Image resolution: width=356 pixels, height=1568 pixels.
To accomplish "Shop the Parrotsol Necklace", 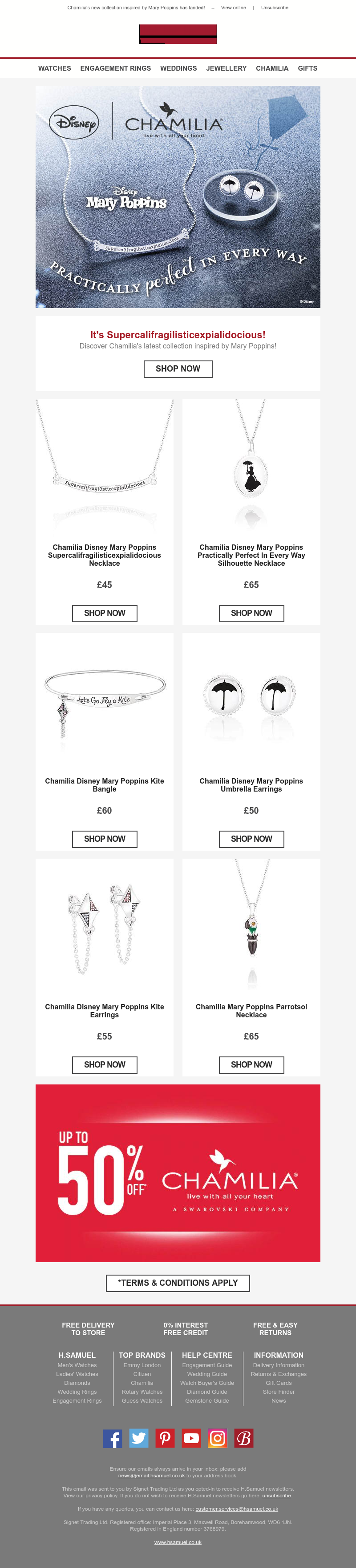I will coord(251,1064).
